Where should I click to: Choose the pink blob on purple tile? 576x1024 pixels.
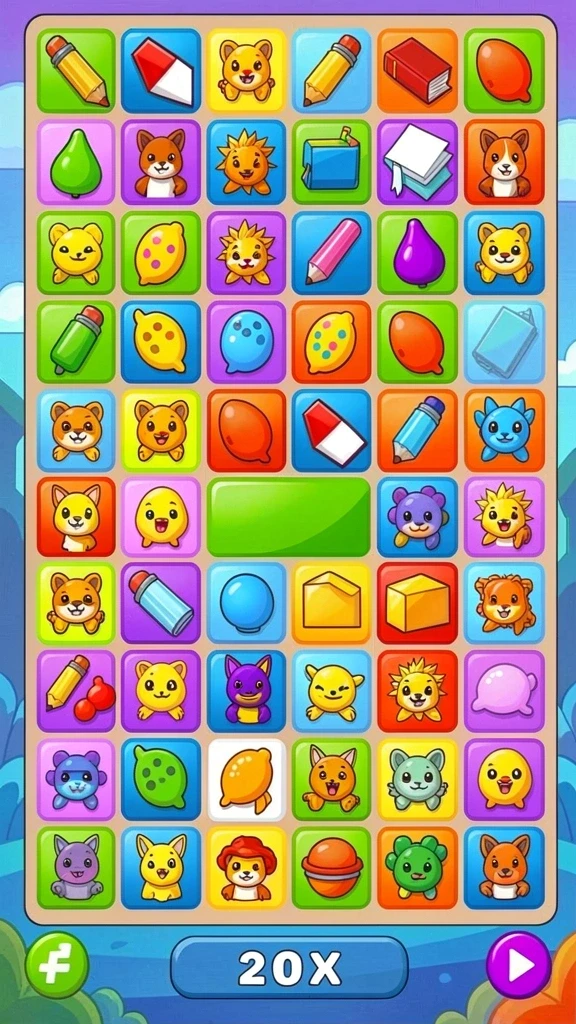pos(504,690)
